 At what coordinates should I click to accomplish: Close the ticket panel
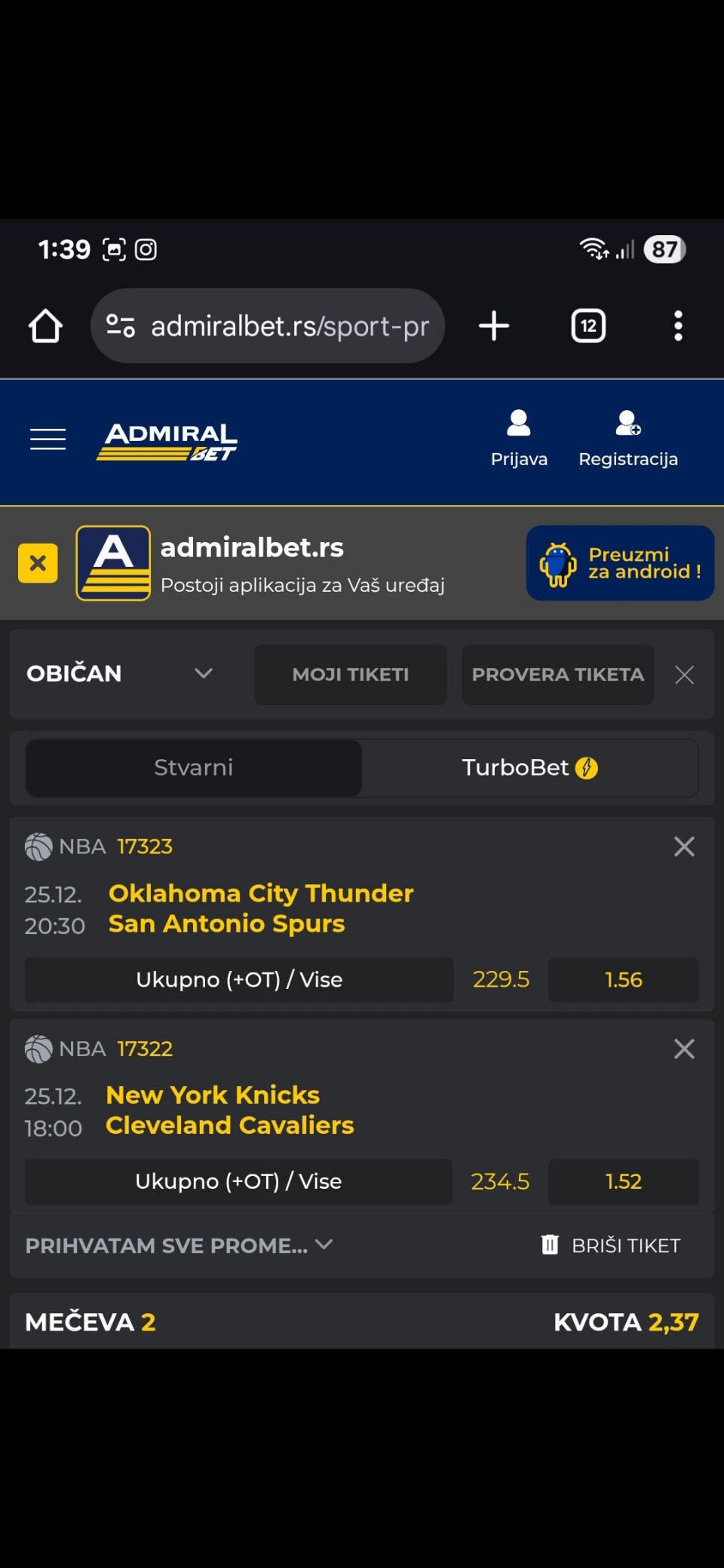point(685,675)
